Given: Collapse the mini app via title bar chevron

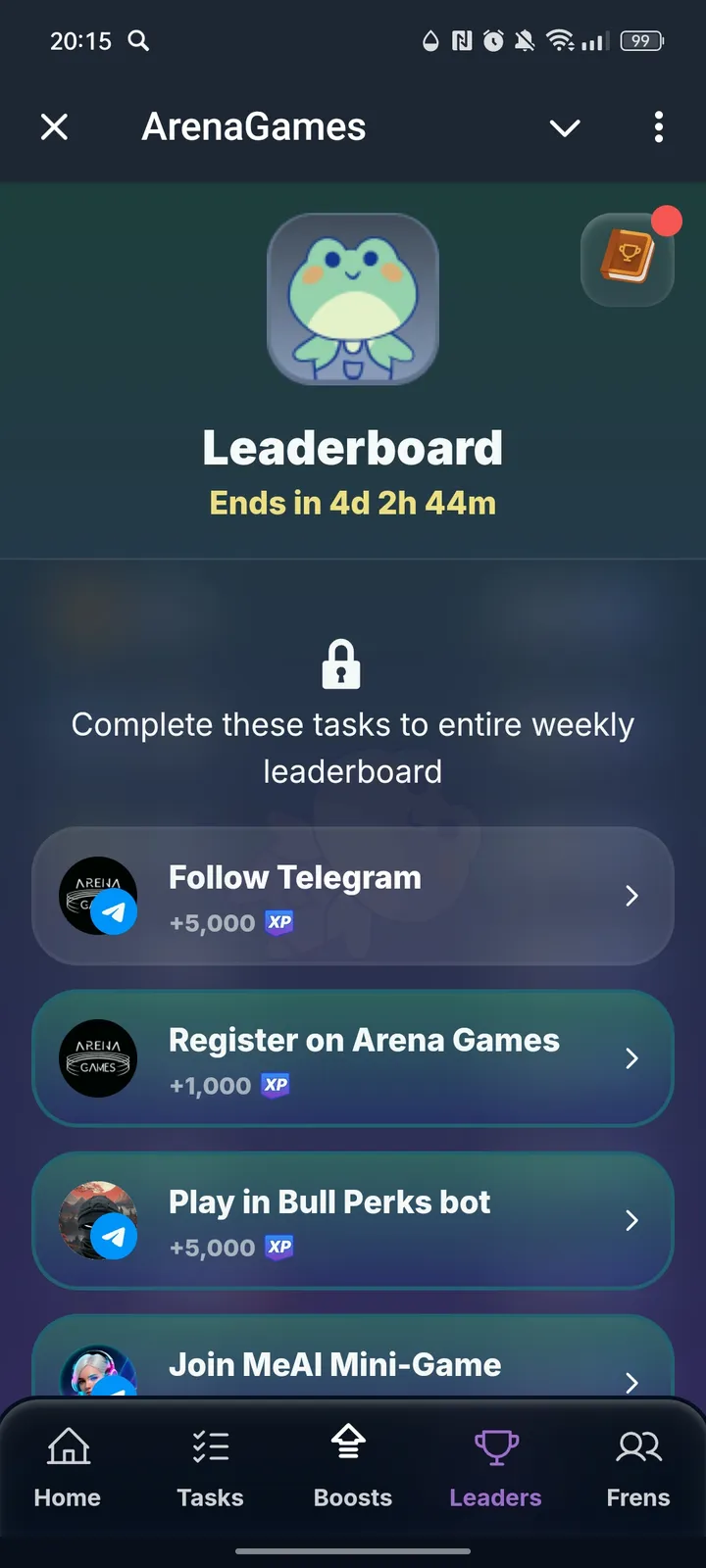Looking at the screenshot, I should tap(565, 127).
